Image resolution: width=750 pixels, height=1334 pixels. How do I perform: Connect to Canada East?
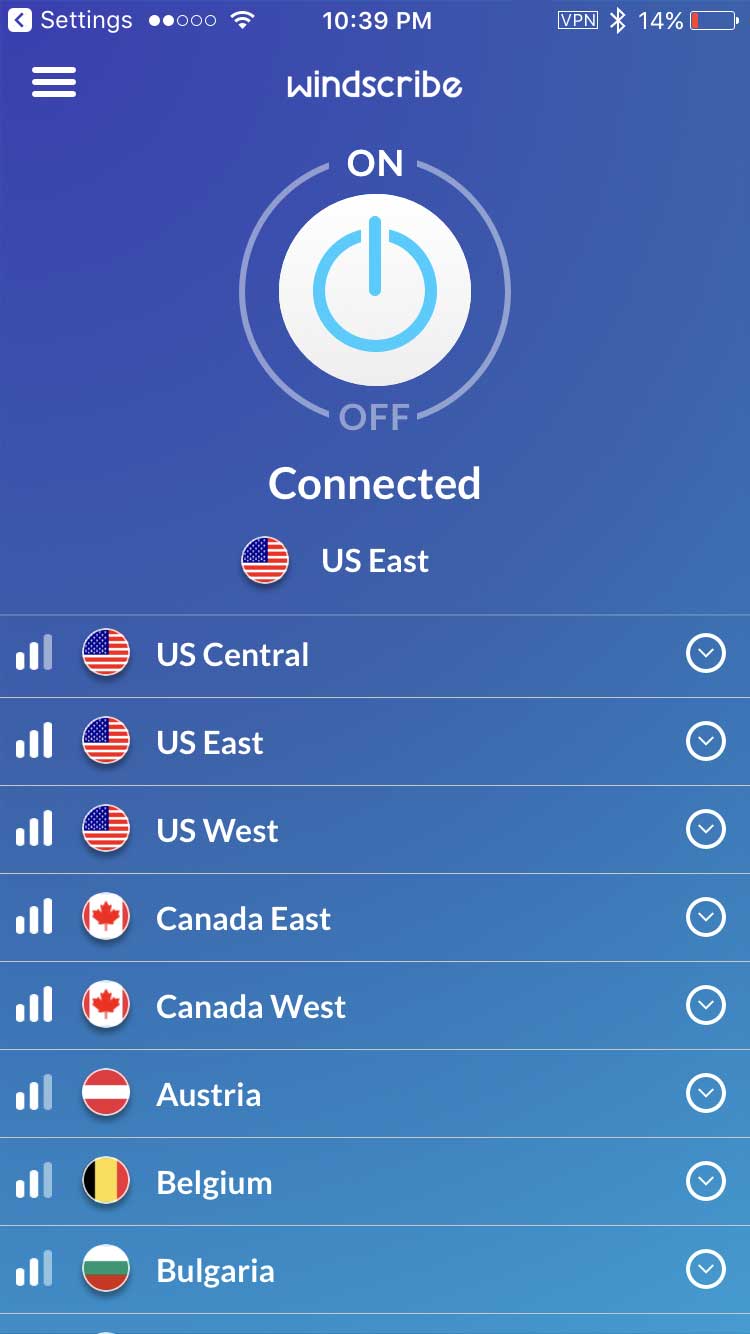375,919
